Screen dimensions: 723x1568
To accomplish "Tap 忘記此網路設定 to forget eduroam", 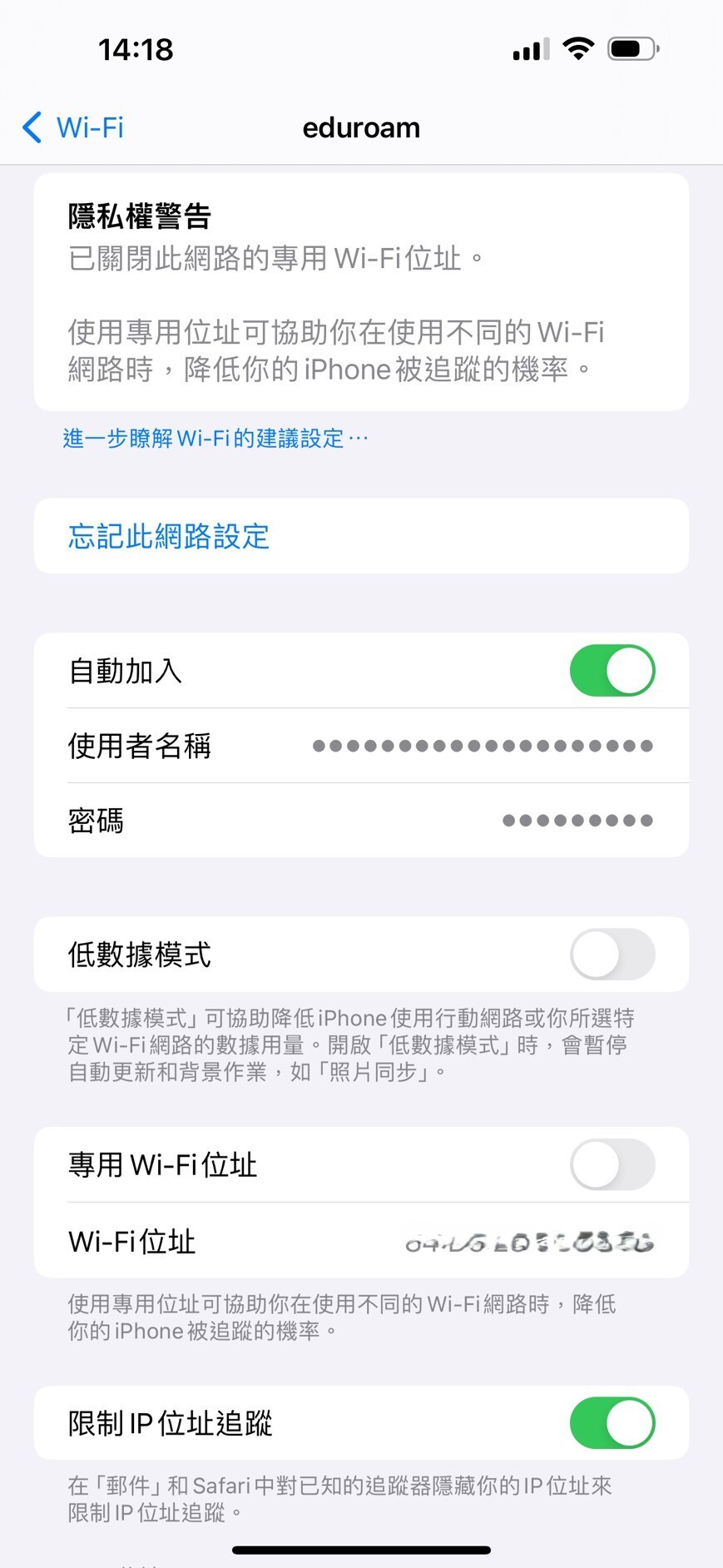I will pyautogui.click(x=169, y=537).
